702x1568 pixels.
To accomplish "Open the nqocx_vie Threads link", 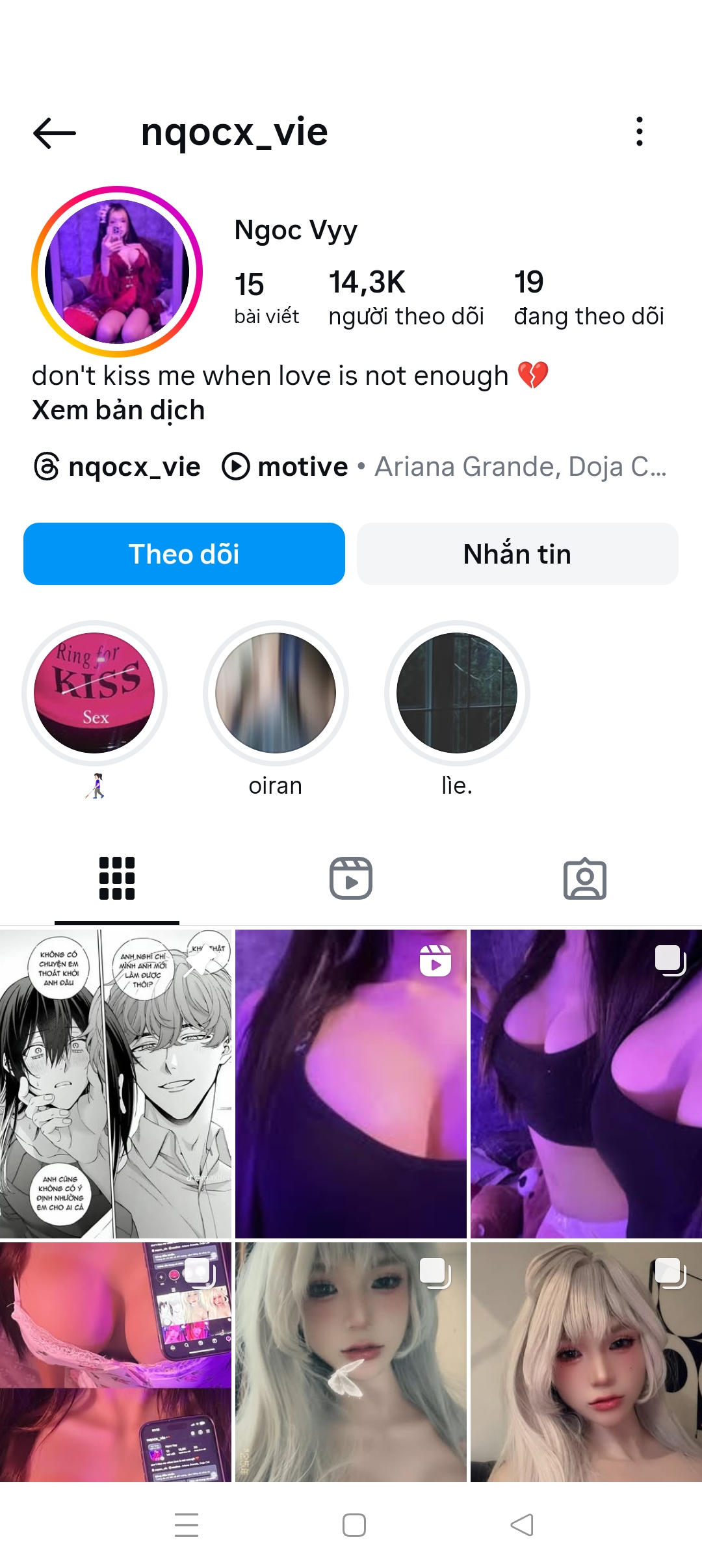I will coord(118,467).
